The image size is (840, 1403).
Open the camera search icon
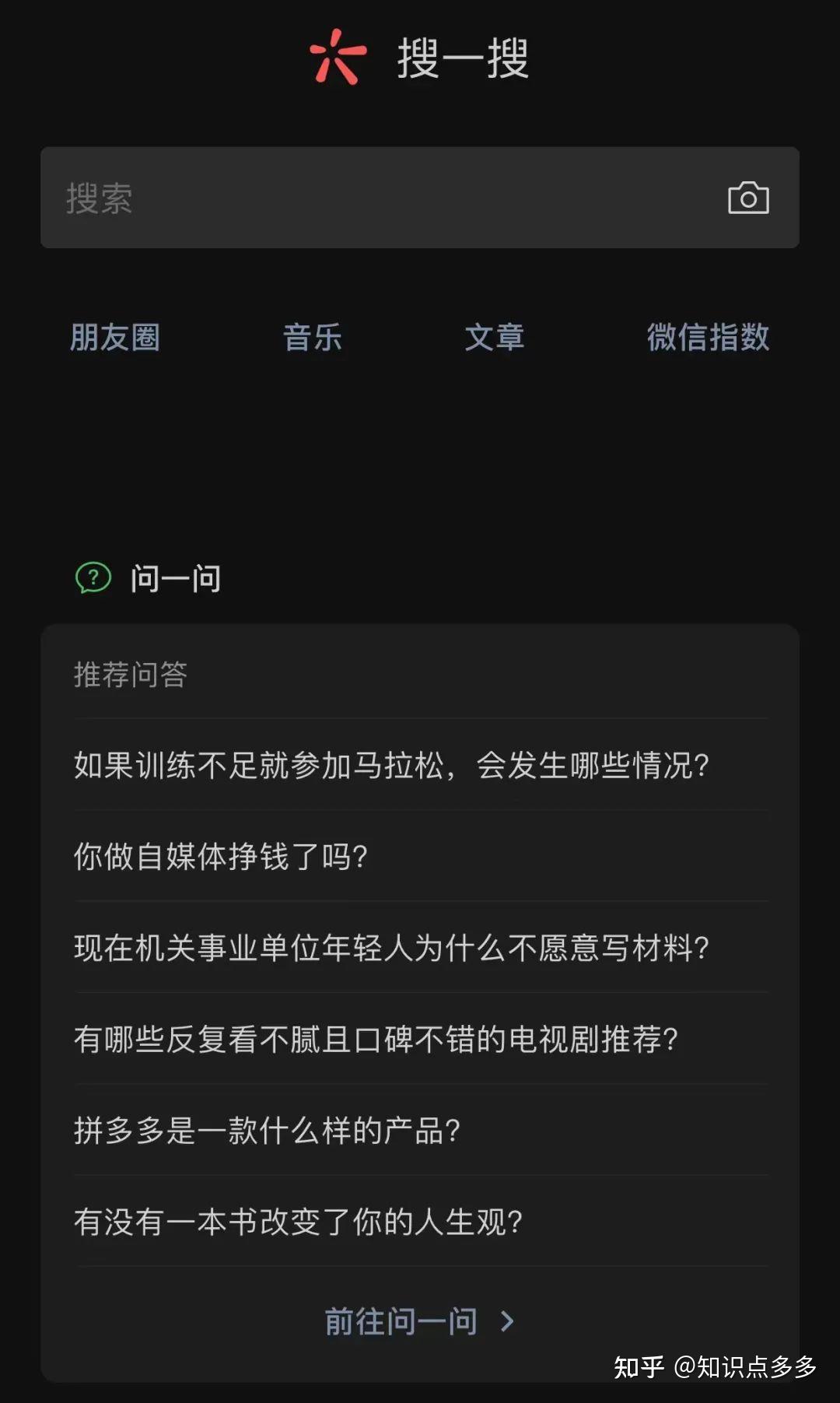click(x=748, y=198)
